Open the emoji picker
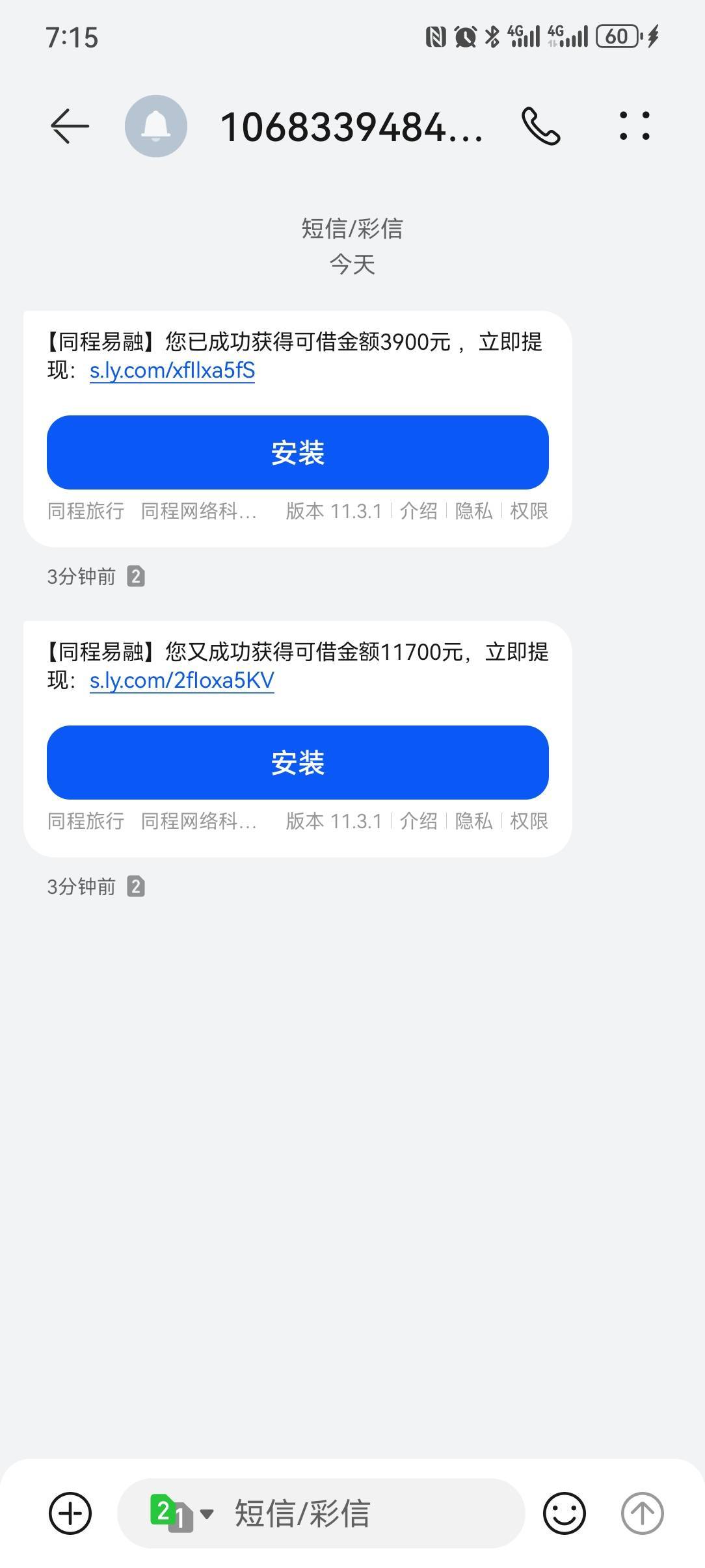The width and height of the screenshot is (705, 1568). (565, 1513)
